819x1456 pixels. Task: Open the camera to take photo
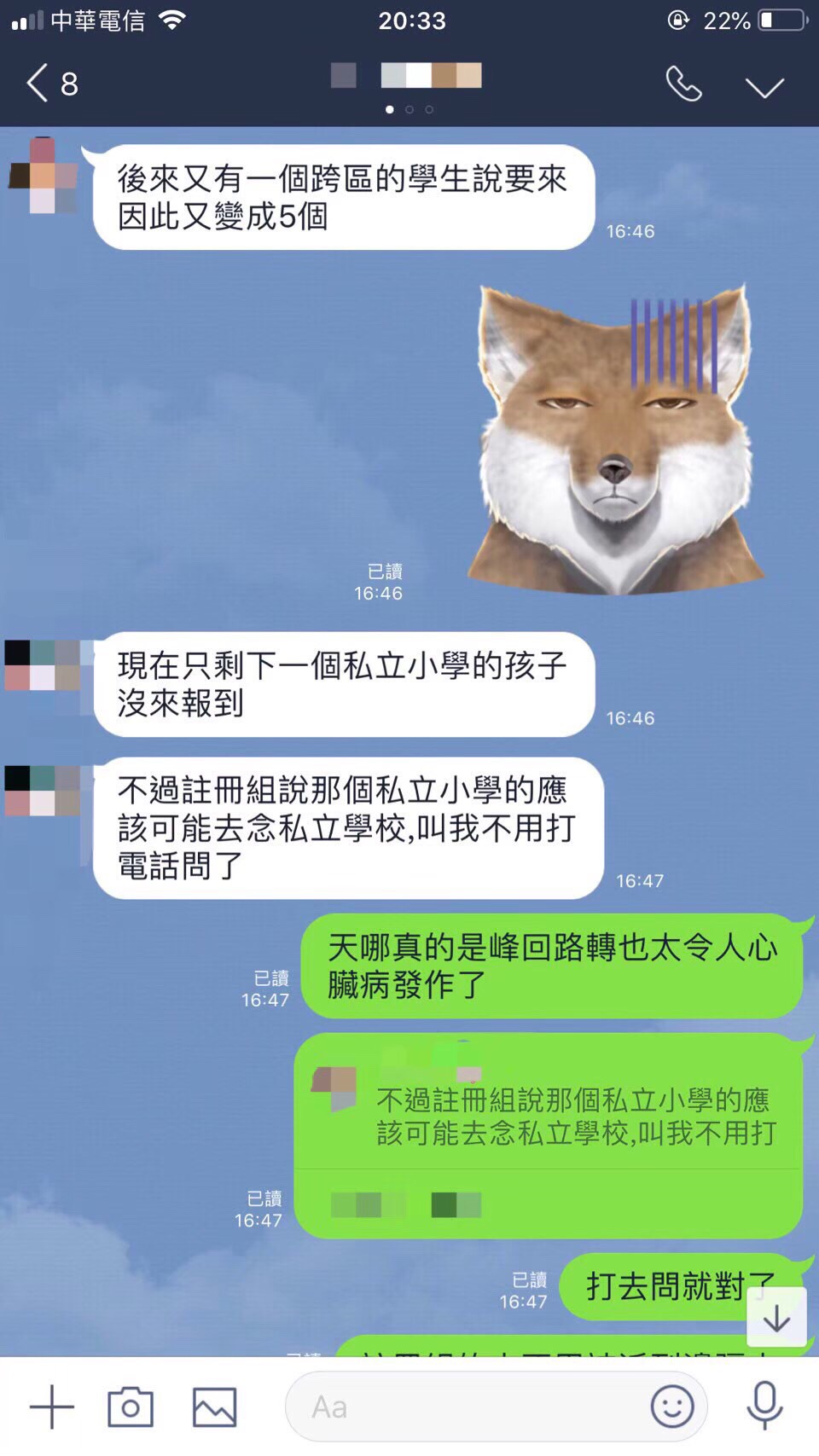[131, 1407]
